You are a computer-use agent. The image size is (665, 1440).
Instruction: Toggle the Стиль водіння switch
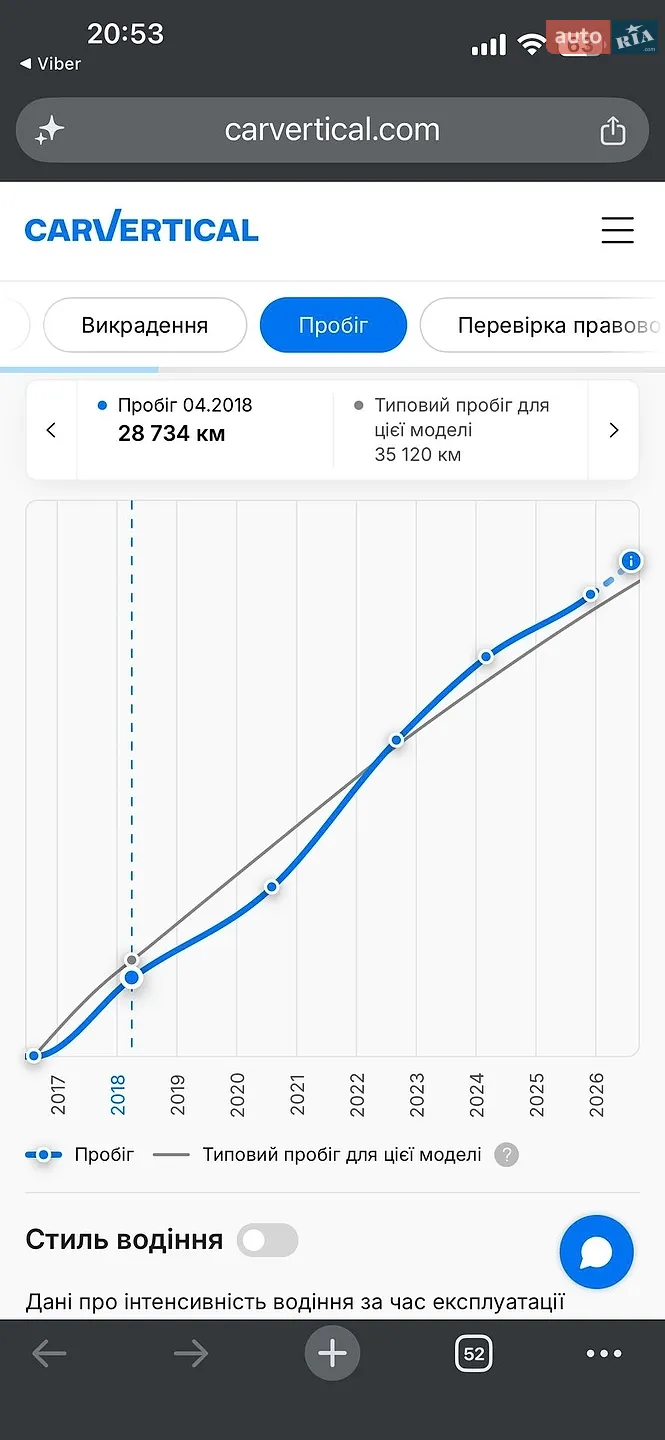(x=268, y=1240)
